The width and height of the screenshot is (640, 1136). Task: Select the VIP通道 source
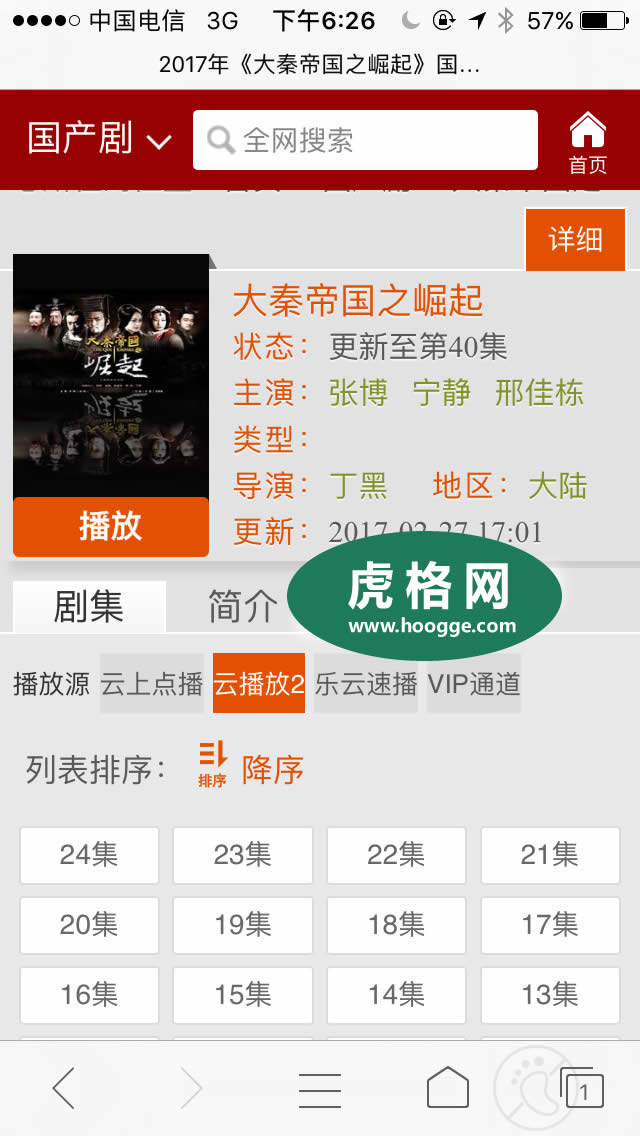[x=474, y=684]
